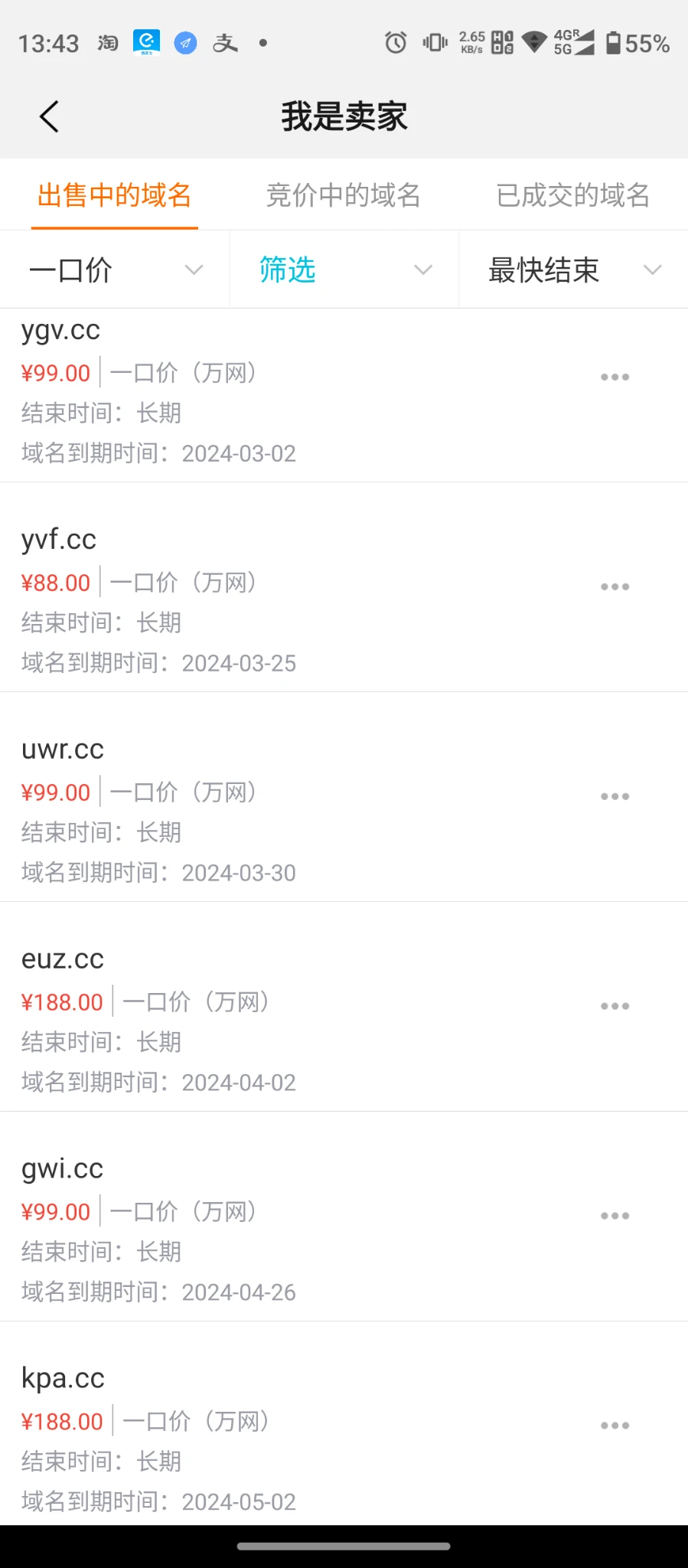Open more options for yvf.cc

615,586
